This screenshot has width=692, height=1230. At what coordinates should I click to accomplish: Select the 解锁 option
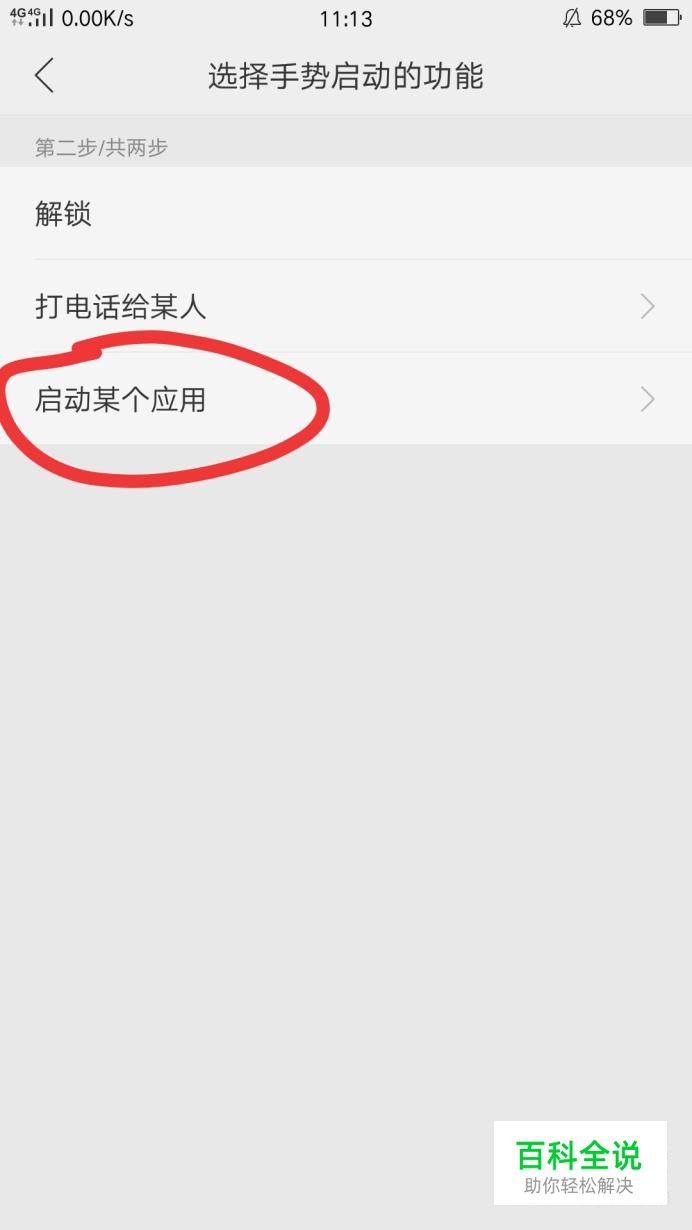346,213
